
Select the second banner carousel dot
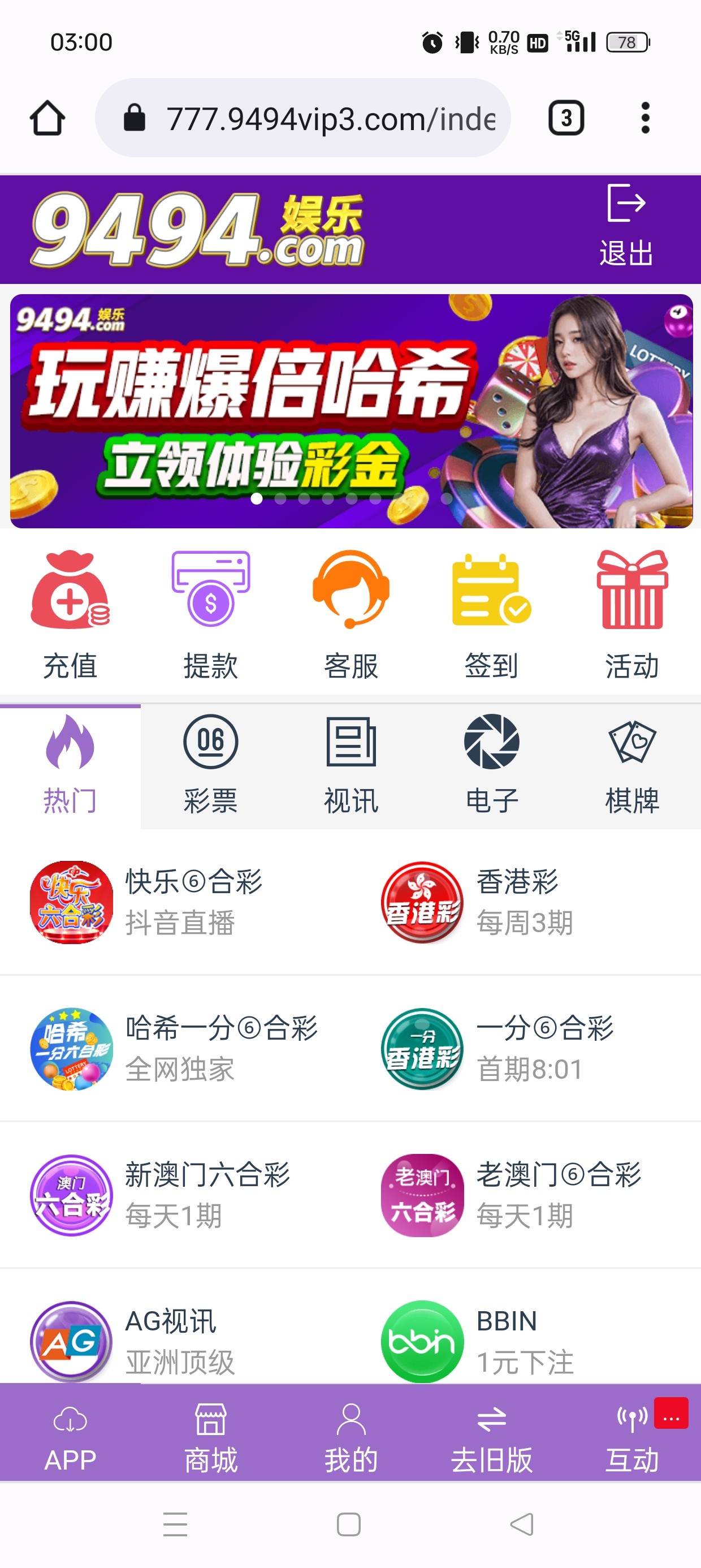tap(281, 499)
